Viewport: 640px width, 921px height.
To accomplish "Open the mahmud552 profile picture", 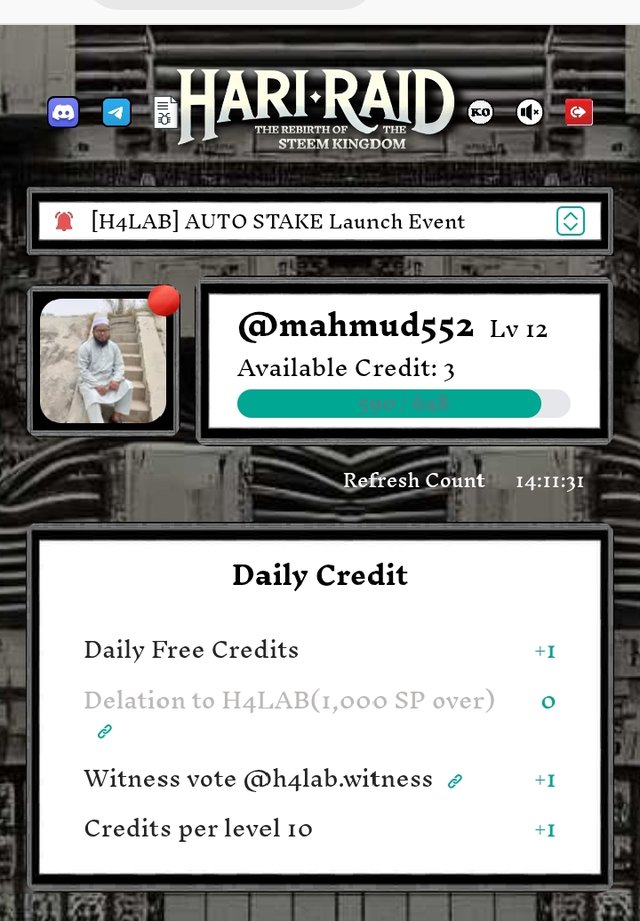I will click(103, 361).
